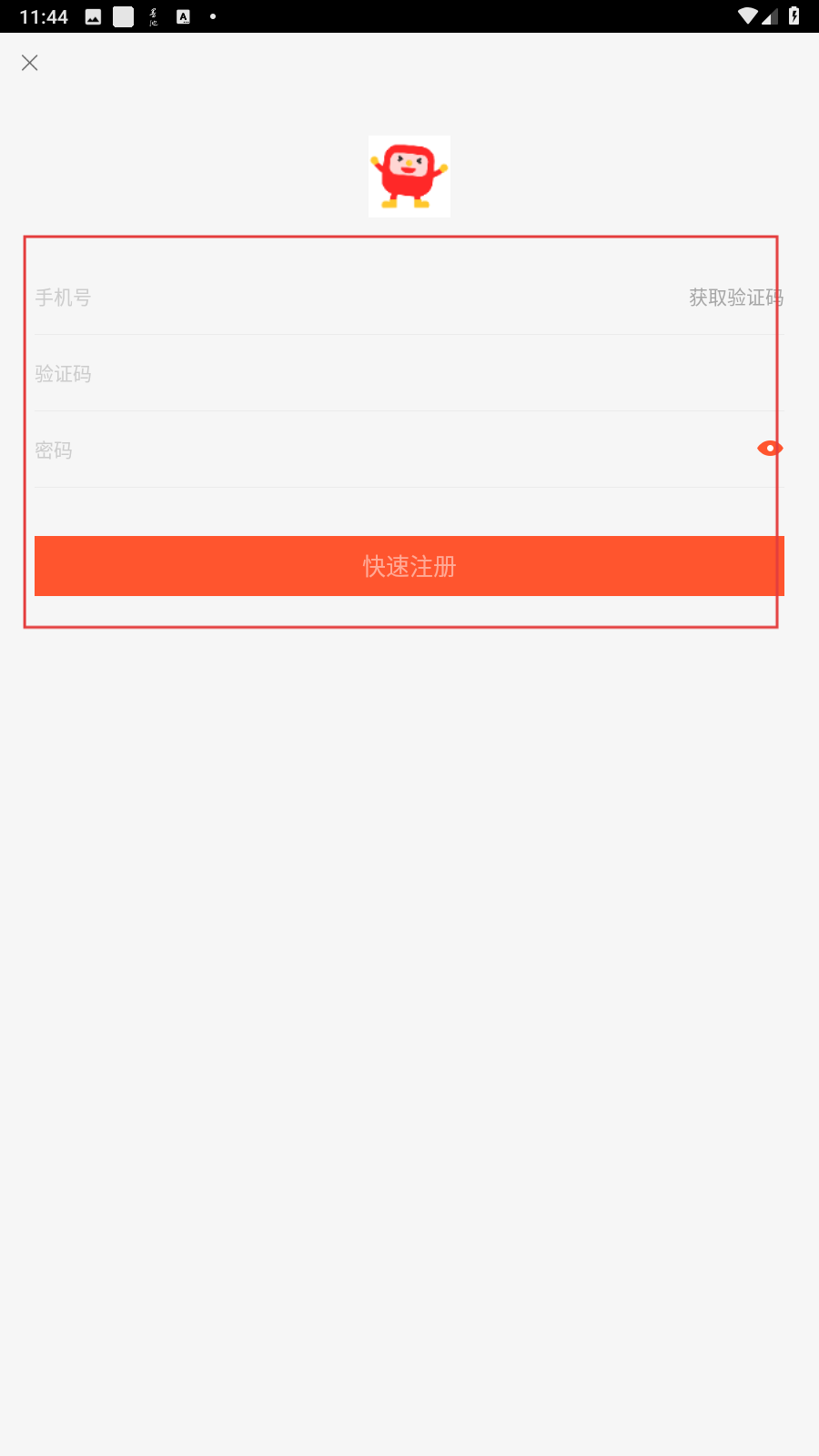Screen dimensions: 819x1456
Task: Request a code via 获取验证码
Action: pos(736,298)
